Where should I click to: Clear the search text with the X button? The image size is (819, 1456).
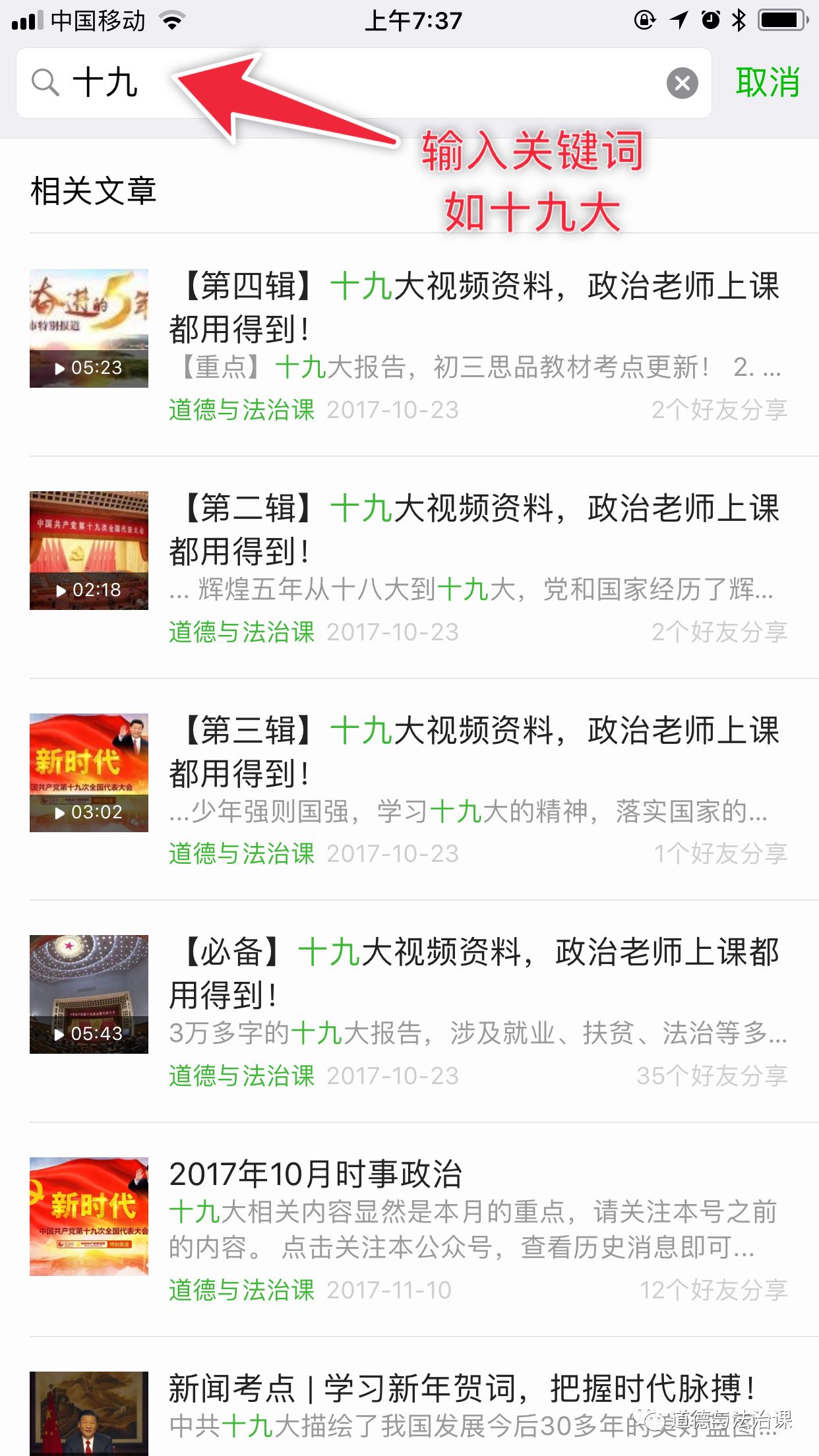point(682,84)
